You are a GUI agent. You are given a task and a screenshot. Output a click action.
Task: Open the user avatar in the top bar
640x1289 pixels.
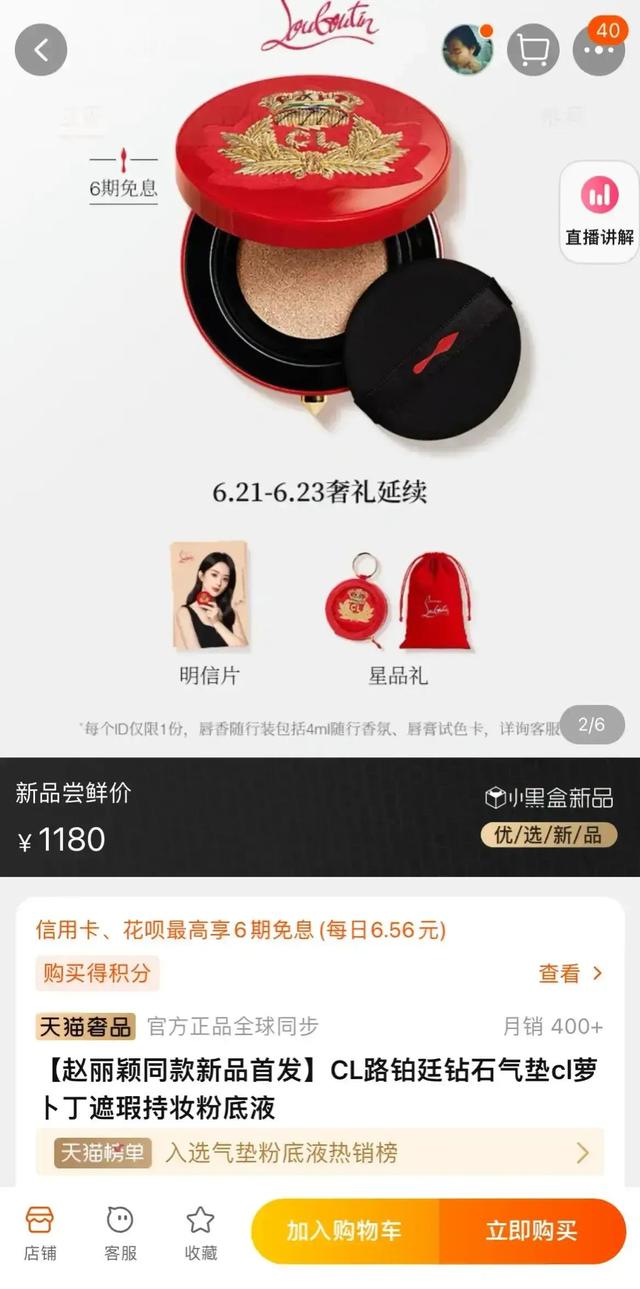468,50
